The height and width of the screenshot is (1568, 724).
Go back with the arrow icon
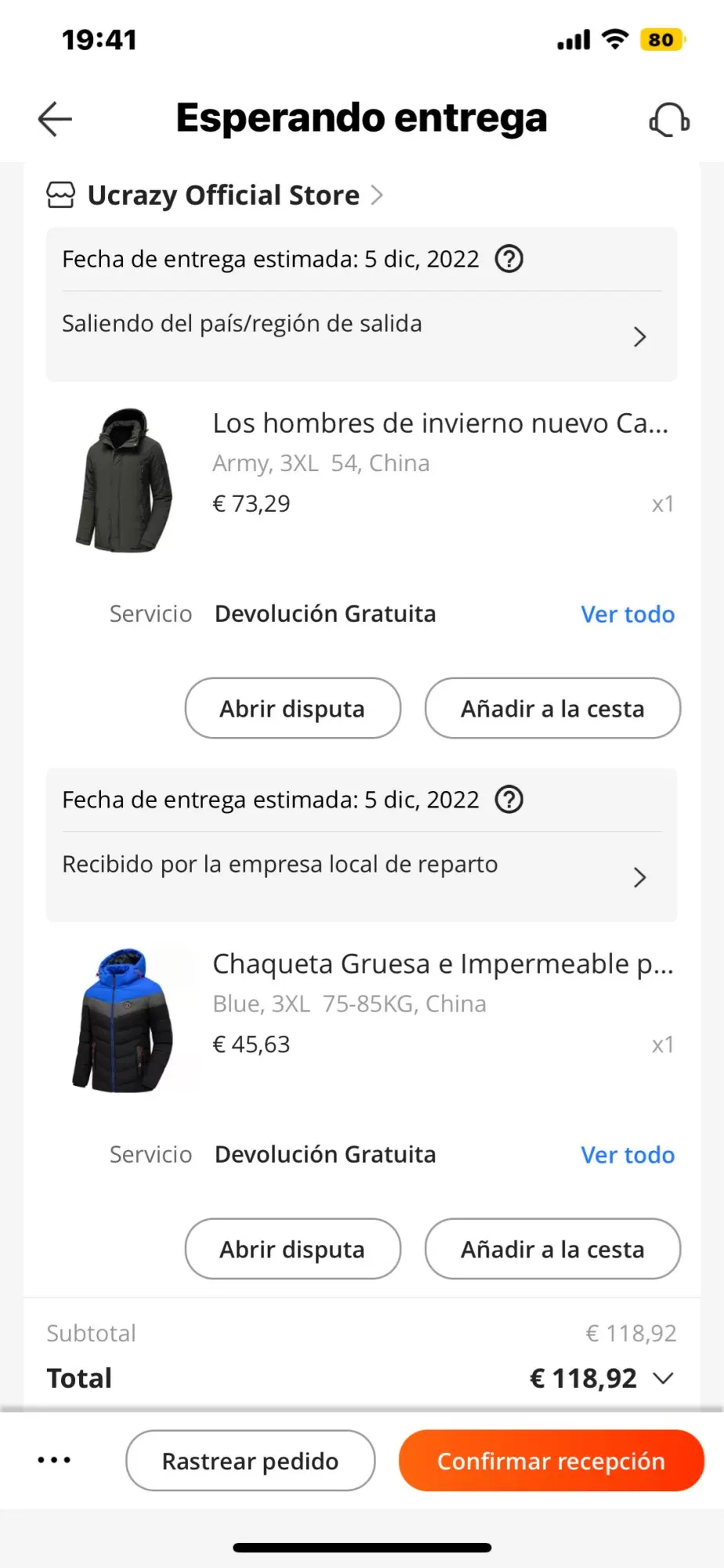pyautogui.click(x=55, y=119)
